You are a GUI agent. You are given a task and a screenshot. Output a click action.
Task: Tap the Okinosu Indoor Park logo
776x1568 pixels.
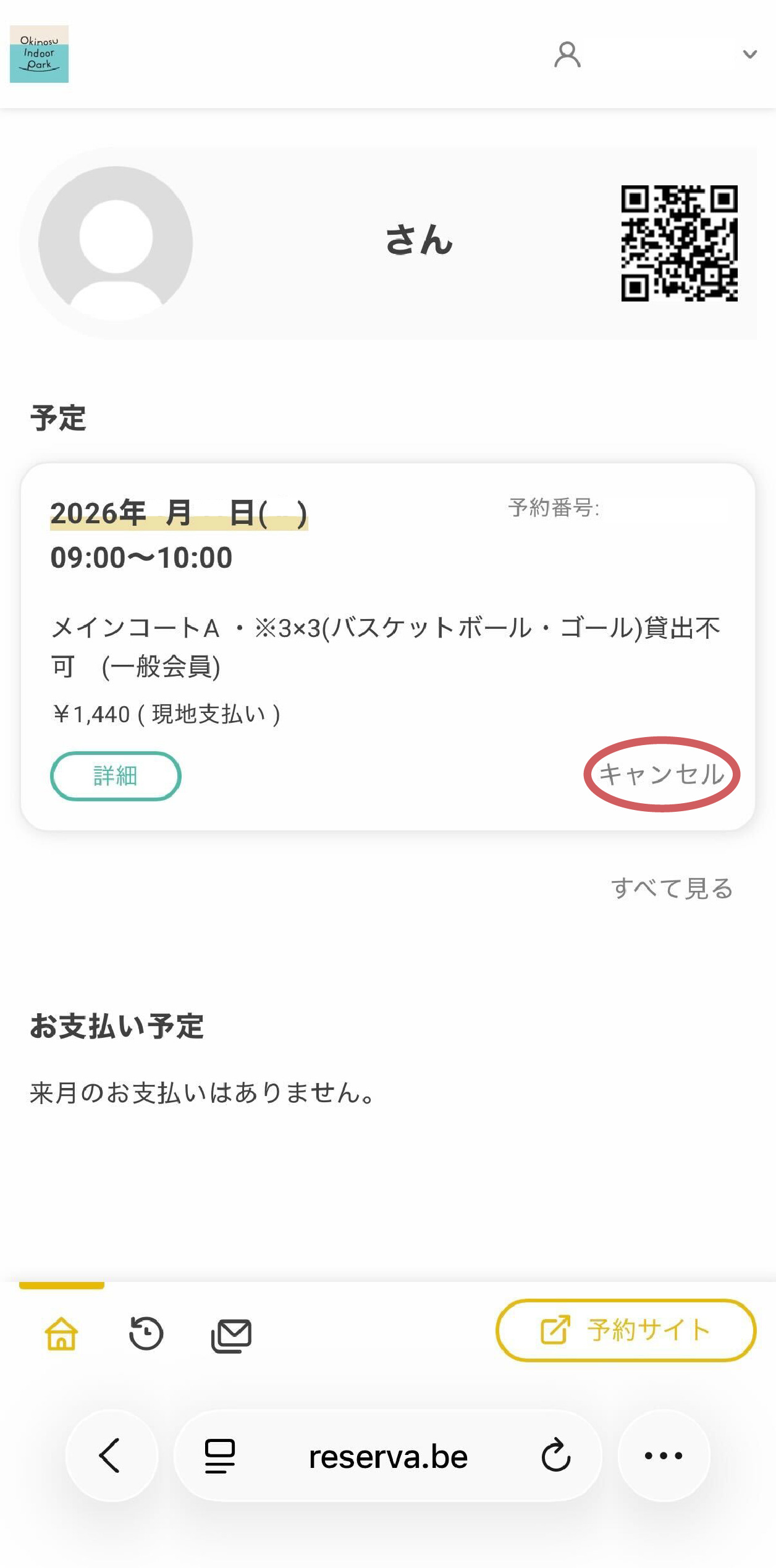pos(39,54)
